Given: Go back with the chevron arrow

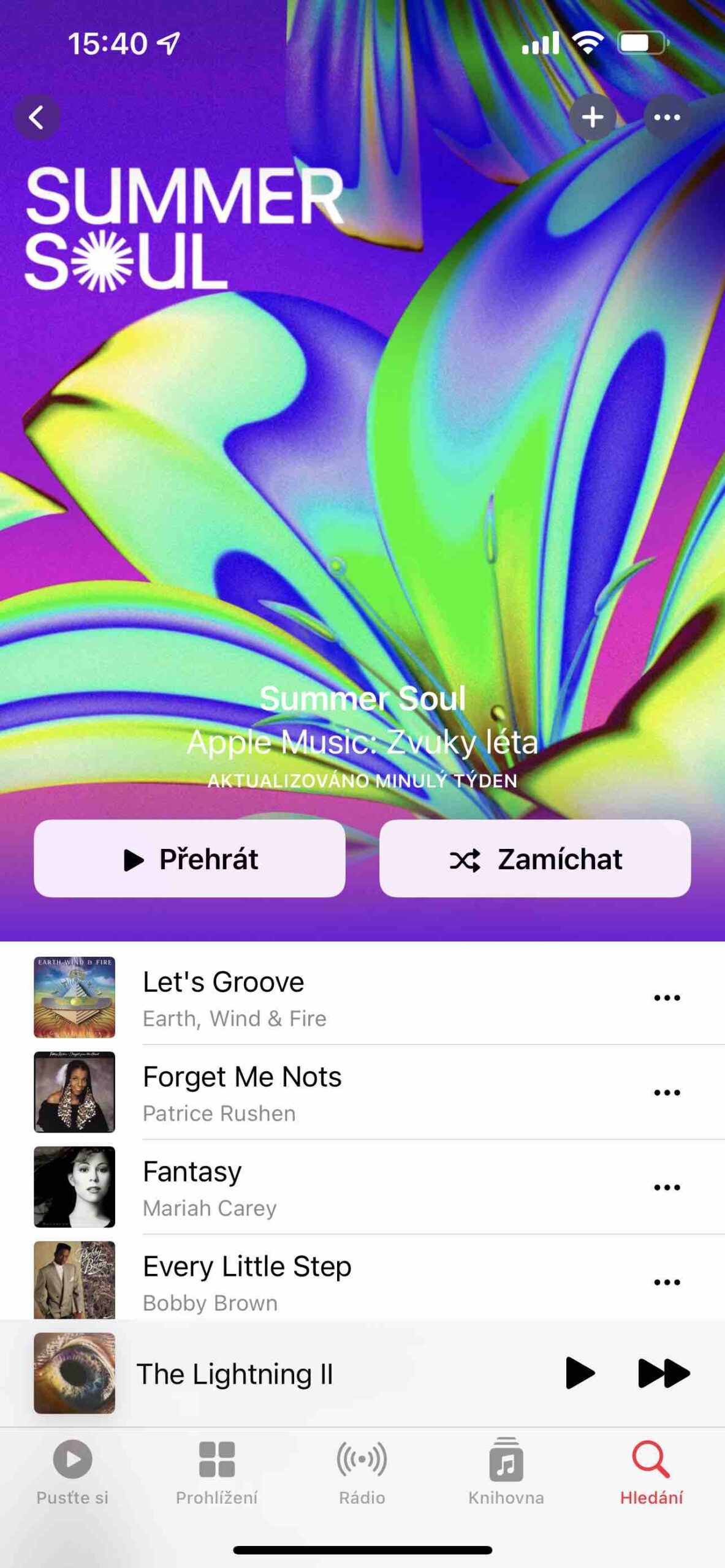Looking at the screenshot, I should pos(38,117).
